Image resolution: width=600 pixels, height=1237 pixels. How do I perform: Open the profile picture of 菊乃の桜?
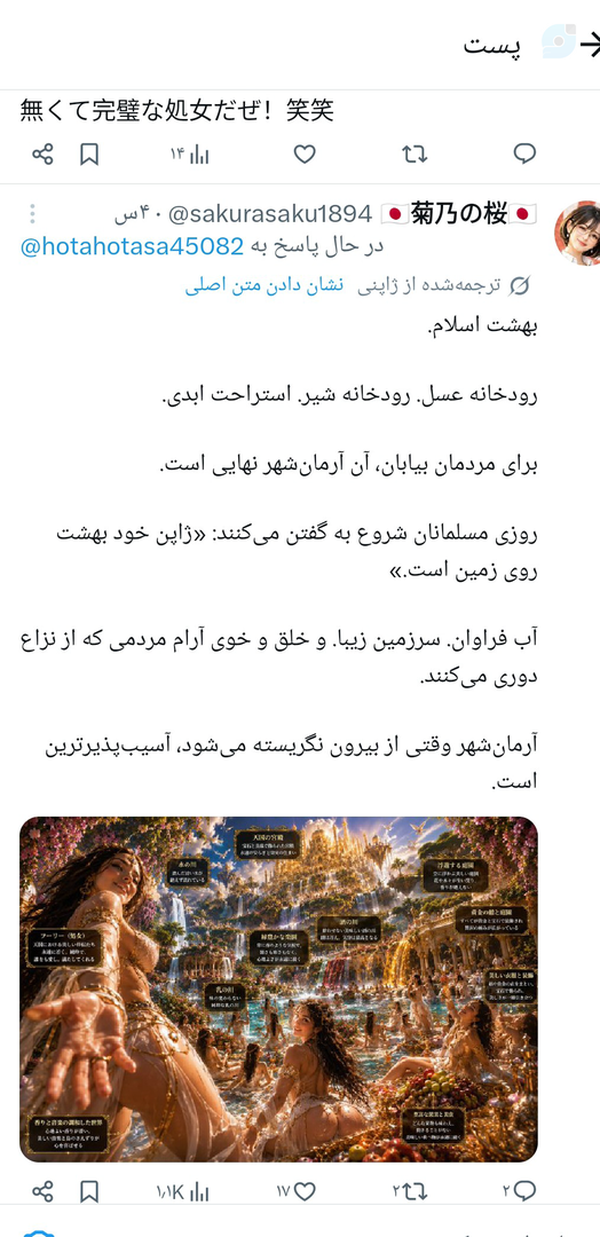point(577,232)
